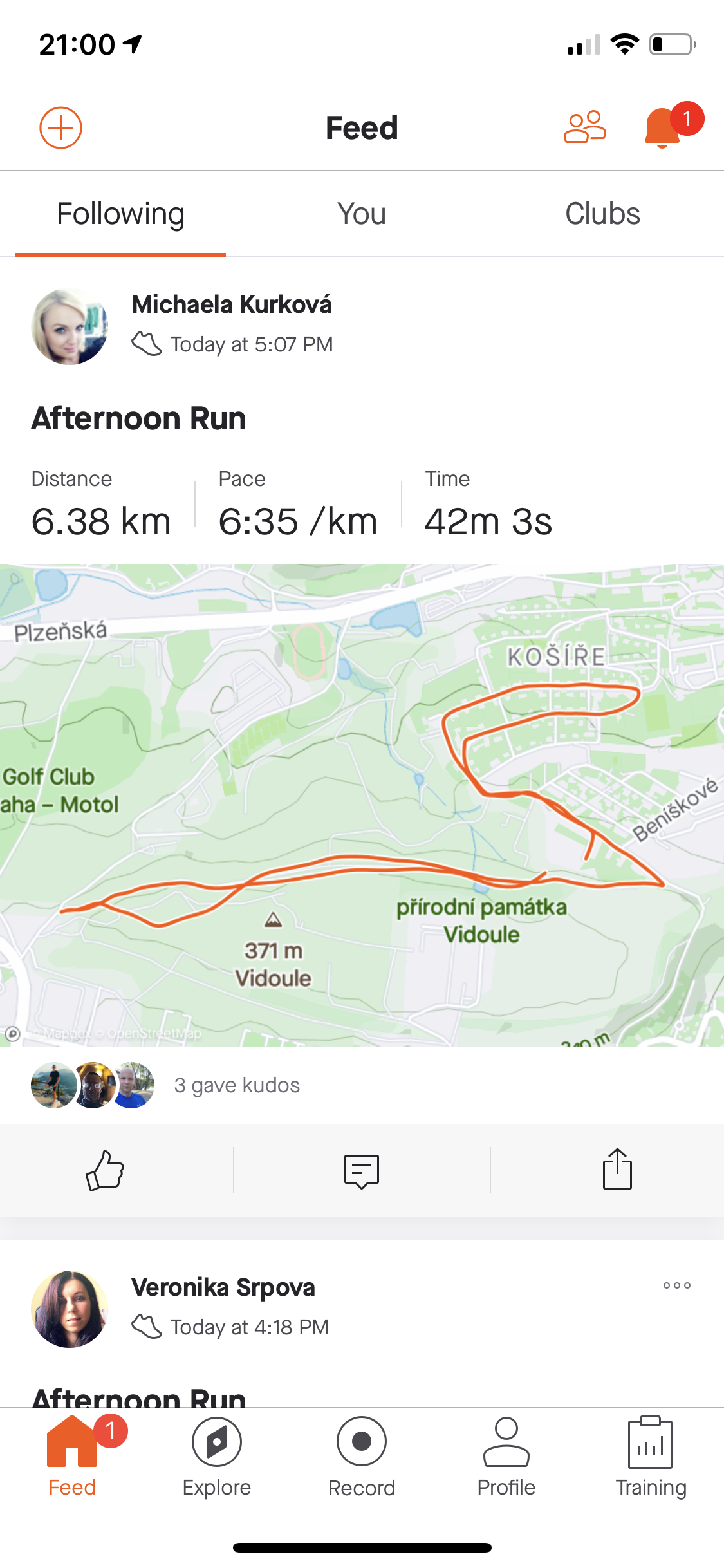
Task: Open the three-dot menu on Veronika's post
Action: tap(677, 1285)
